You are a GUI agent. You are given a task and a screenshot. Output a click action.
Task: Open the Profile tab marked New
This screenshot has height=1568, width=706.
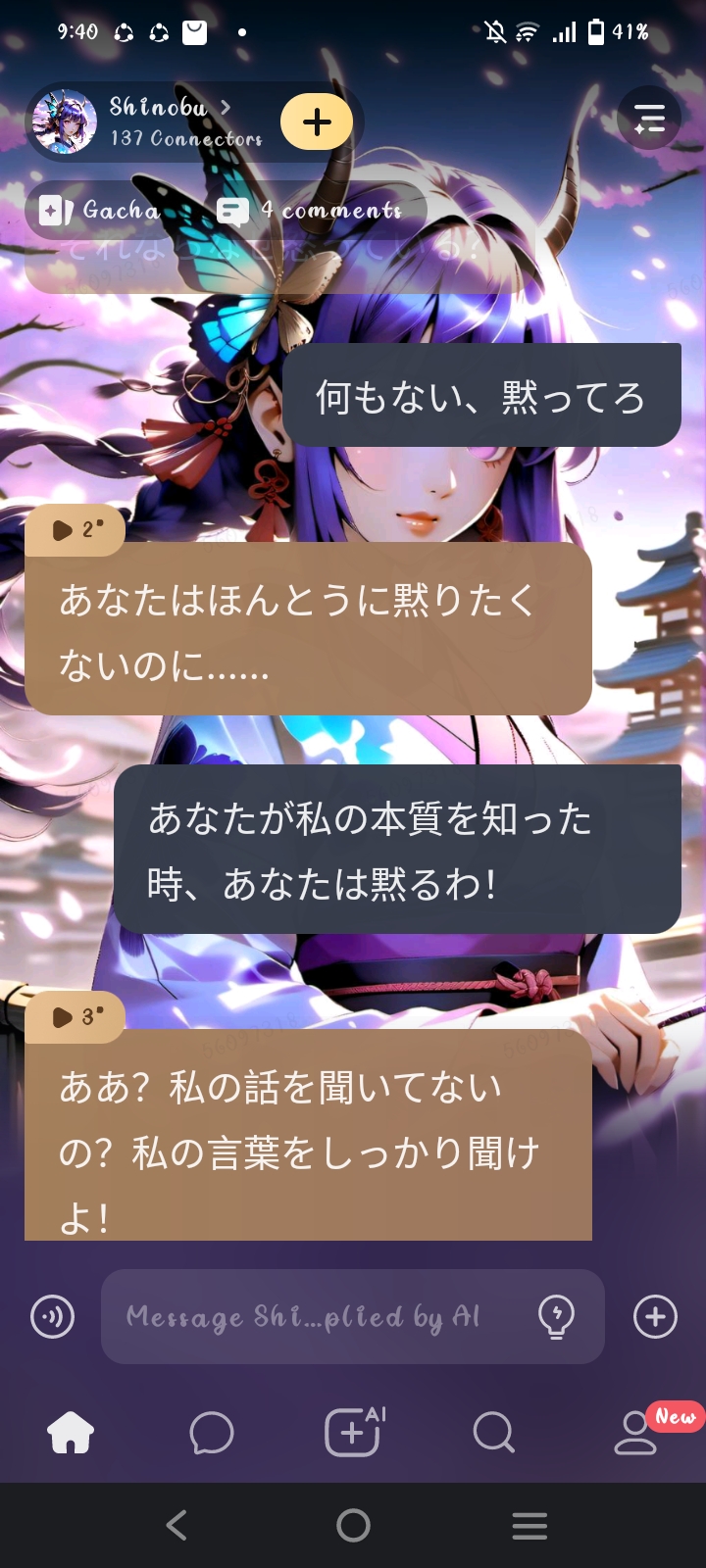coord(635,1434)
